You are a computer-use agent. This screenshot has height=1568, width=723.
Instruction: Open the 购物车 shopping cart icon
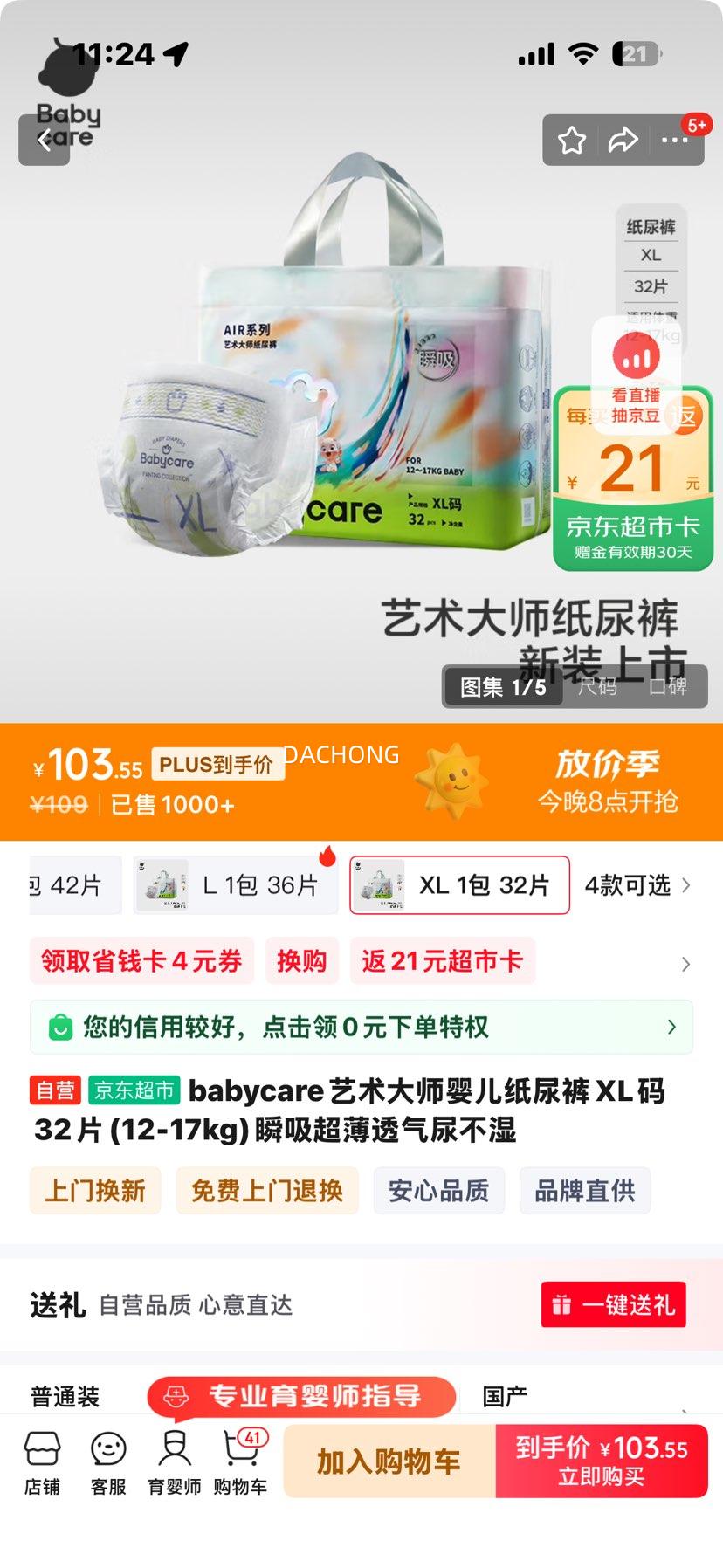coord(238,1460)
